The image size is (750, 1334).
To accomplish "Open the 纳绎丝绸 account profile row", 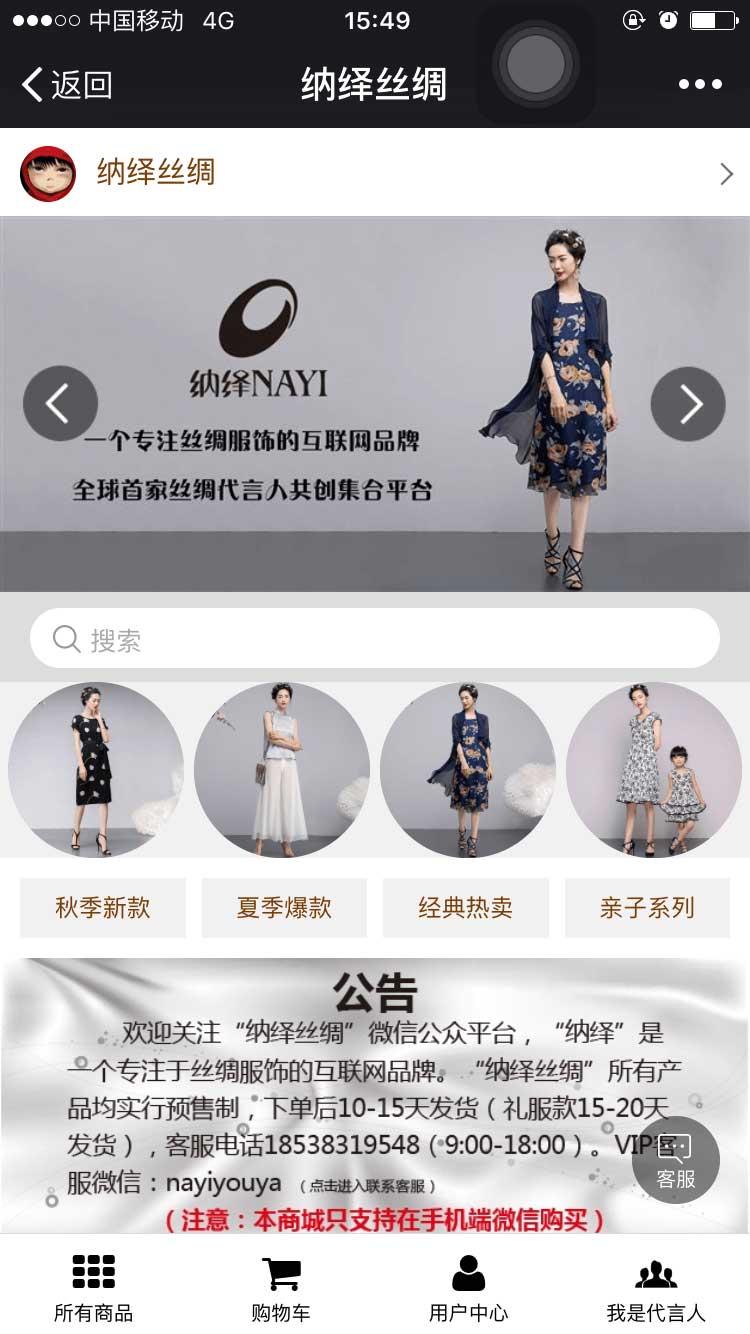I will click(x=375, y=173).
